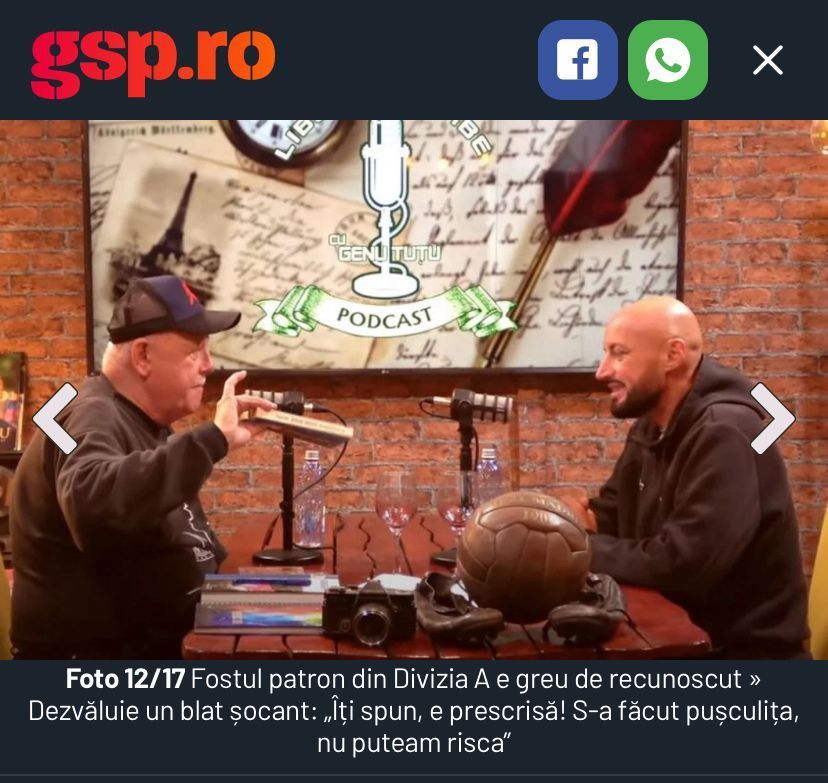Go to the next gallery photo

point(772,418)
